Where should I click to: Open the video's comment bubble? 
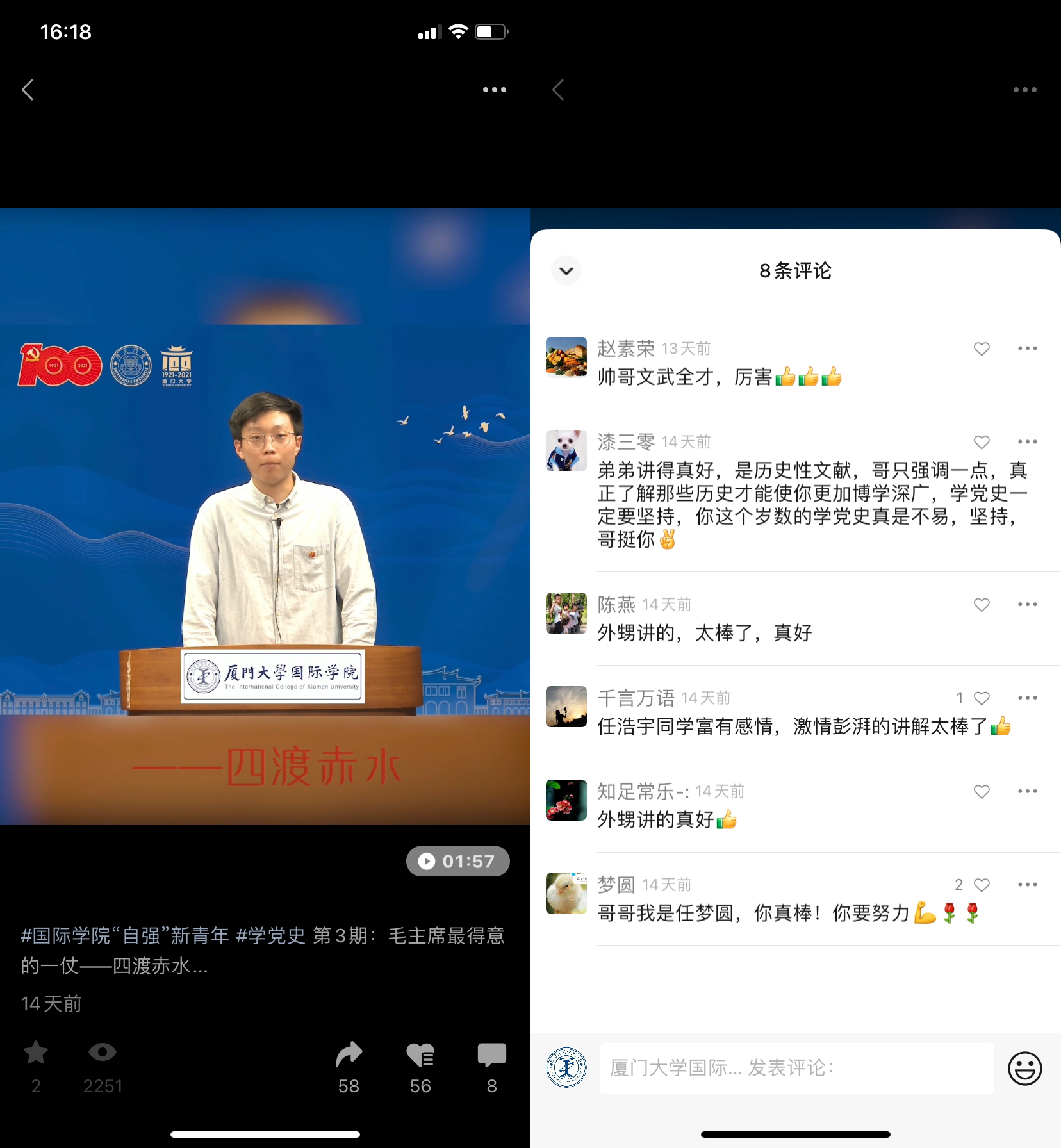coord(491,1055)
